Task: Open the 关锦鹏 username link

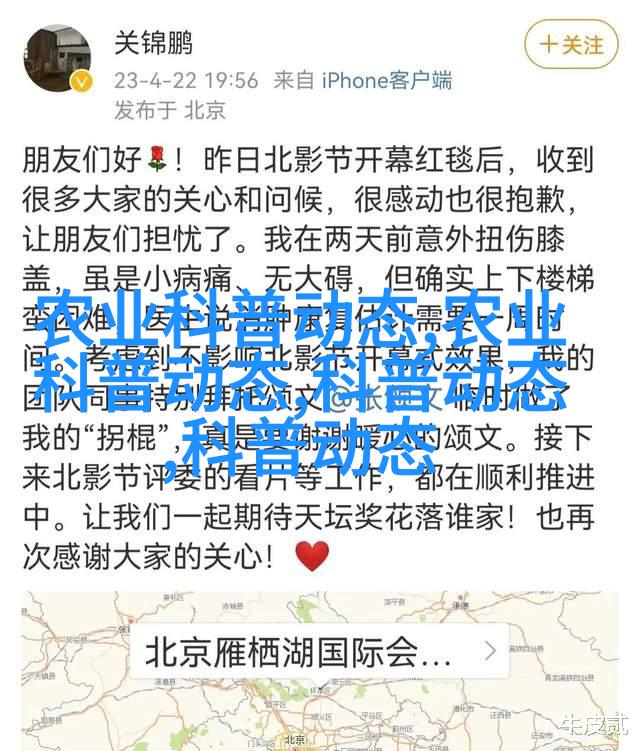Action: (x=153, y=44)
